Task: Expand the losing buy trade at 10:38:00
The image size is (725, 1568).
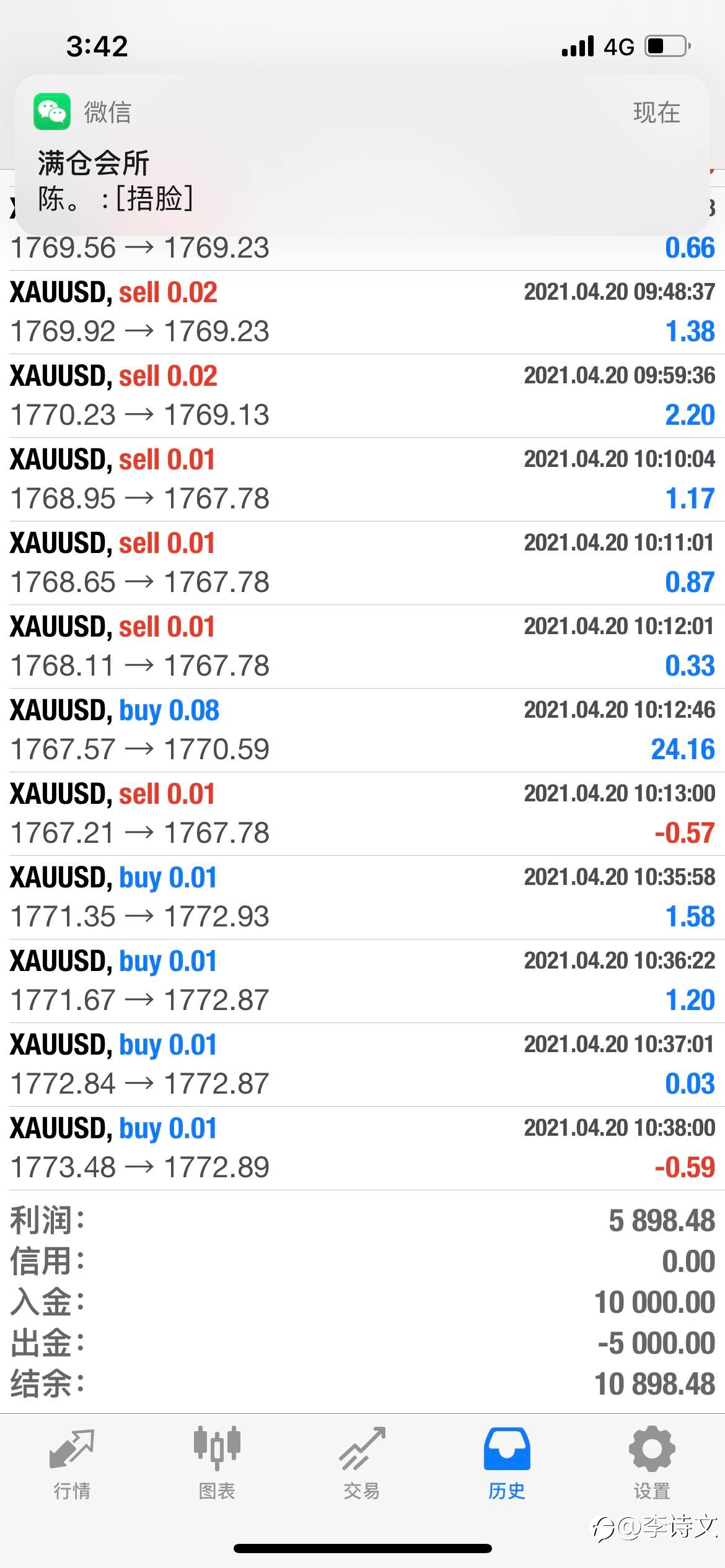Action: (x=362, y=1148)
